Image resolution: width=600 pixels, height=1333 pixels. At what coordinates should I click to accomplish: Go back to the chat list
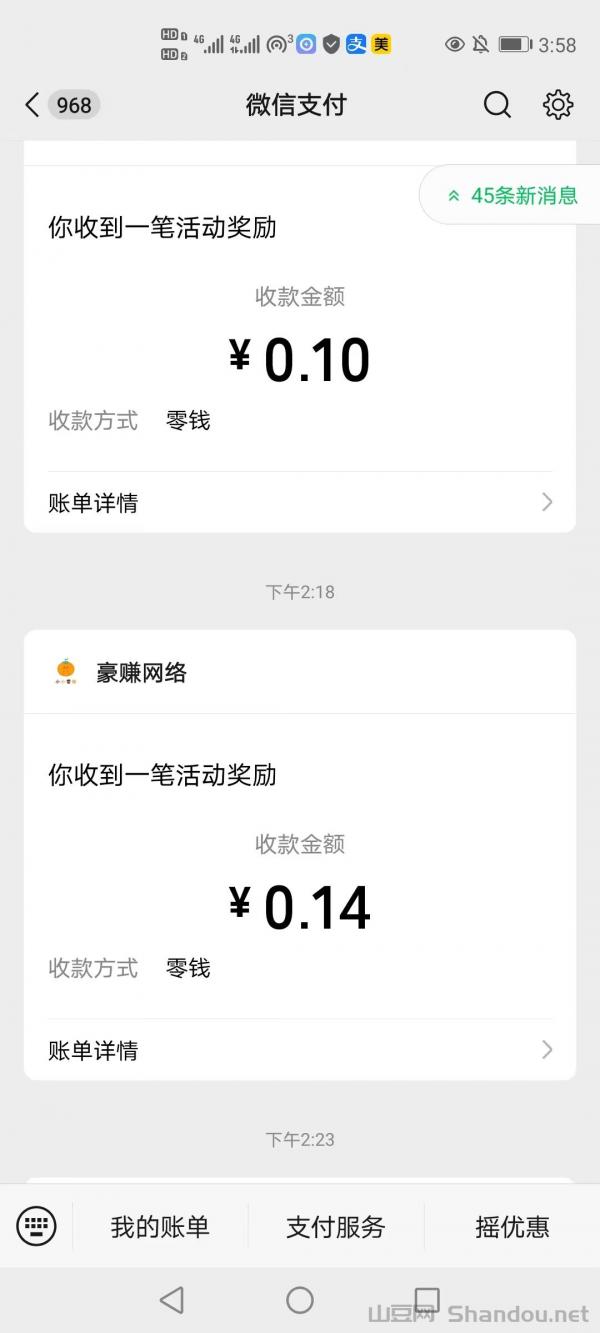click(x=61, y=105)
